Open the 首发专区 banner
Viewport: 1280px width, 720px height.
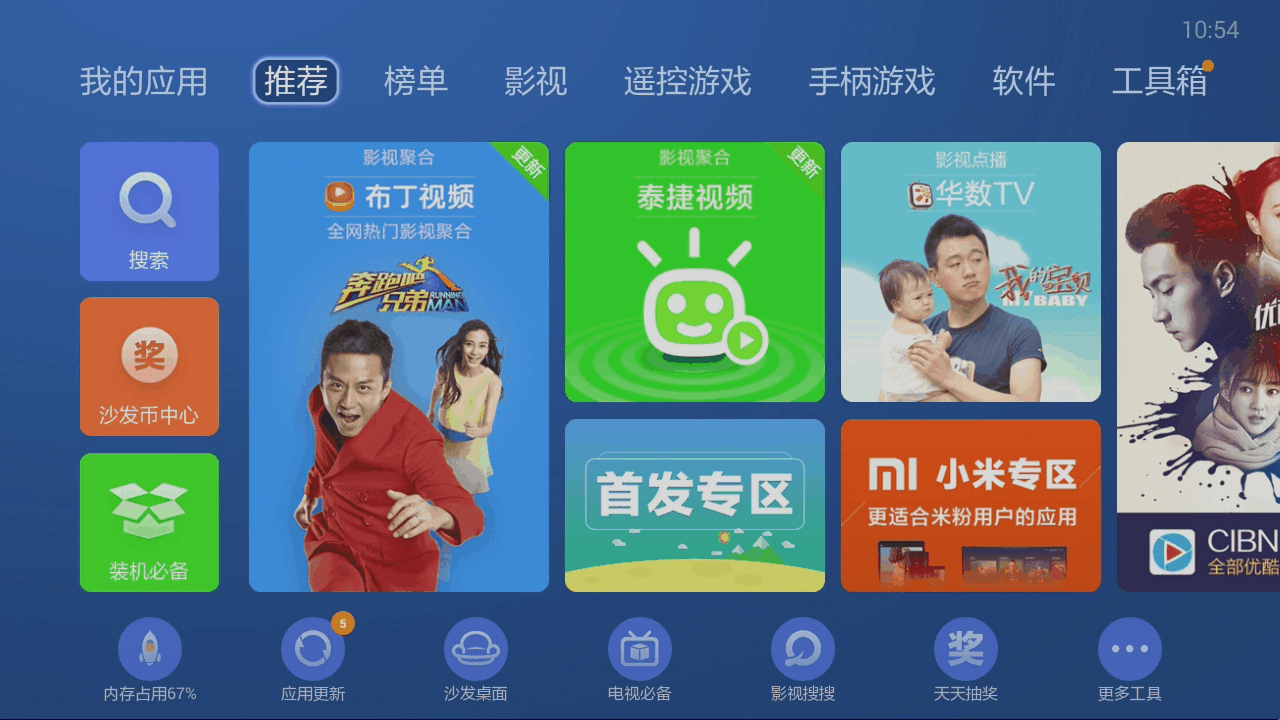click(x=694, y=505)
